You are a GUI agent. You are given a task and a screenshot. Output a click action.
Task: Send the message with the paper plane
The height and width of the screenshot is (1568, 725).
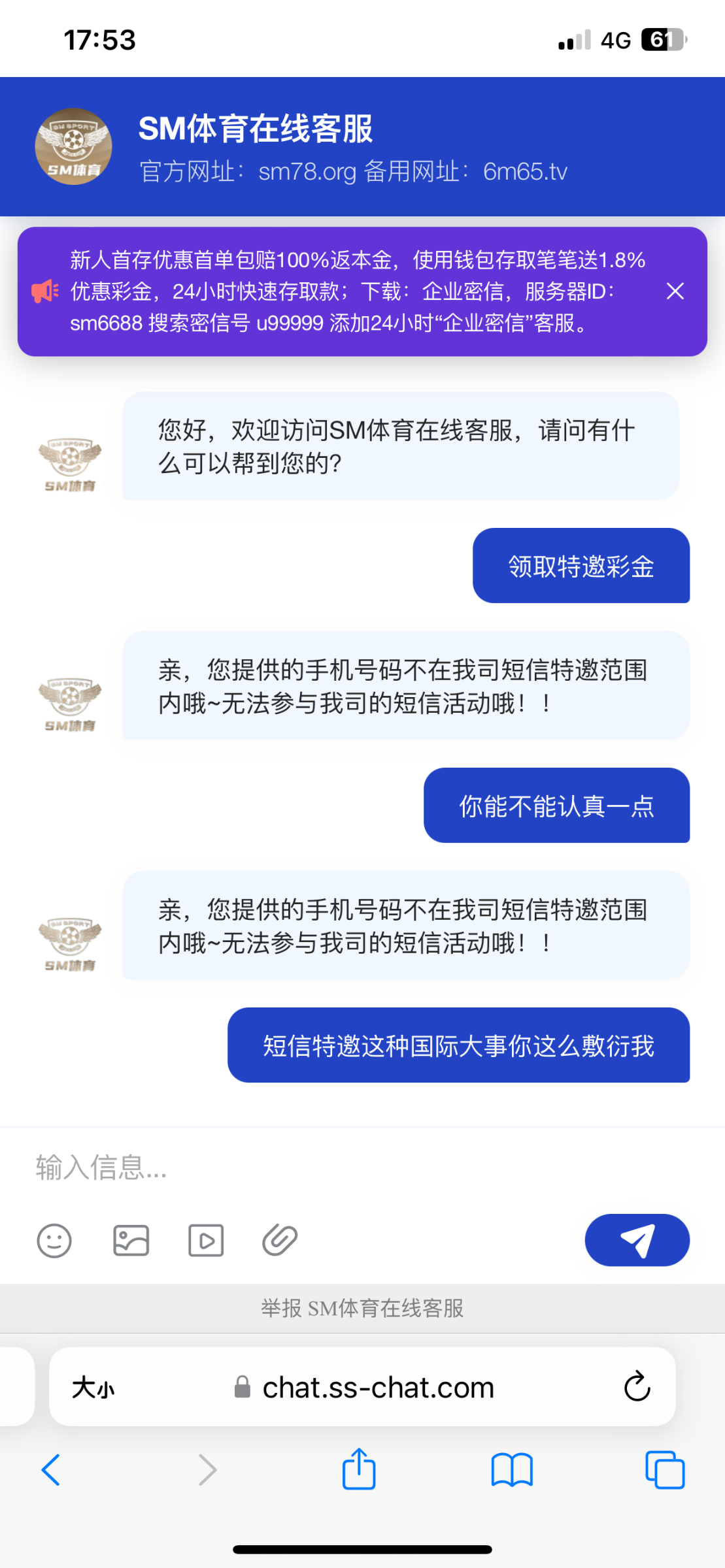[x=637, y=1240]
